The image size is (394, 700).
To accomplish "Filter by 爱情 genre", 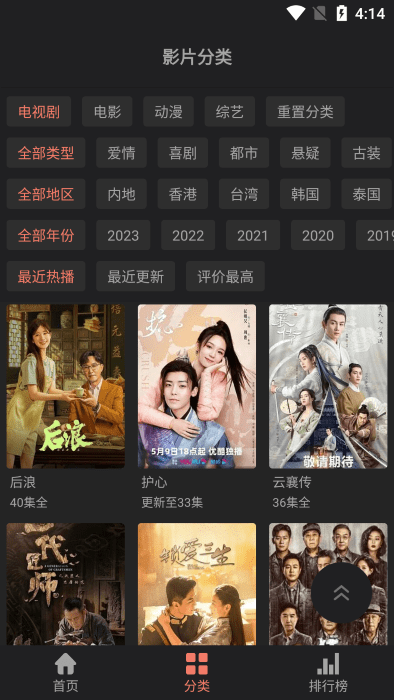I will [x=121, y=153].
